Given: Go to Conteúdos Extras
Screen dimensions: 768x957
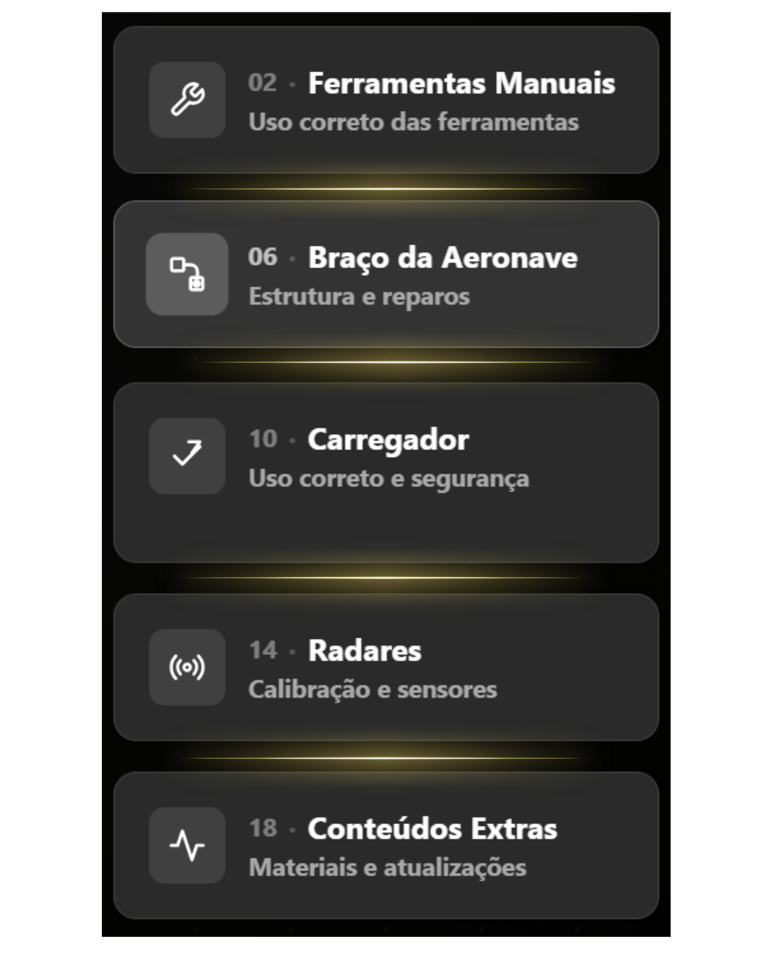Looking at the screenshot, I should 385,845.
